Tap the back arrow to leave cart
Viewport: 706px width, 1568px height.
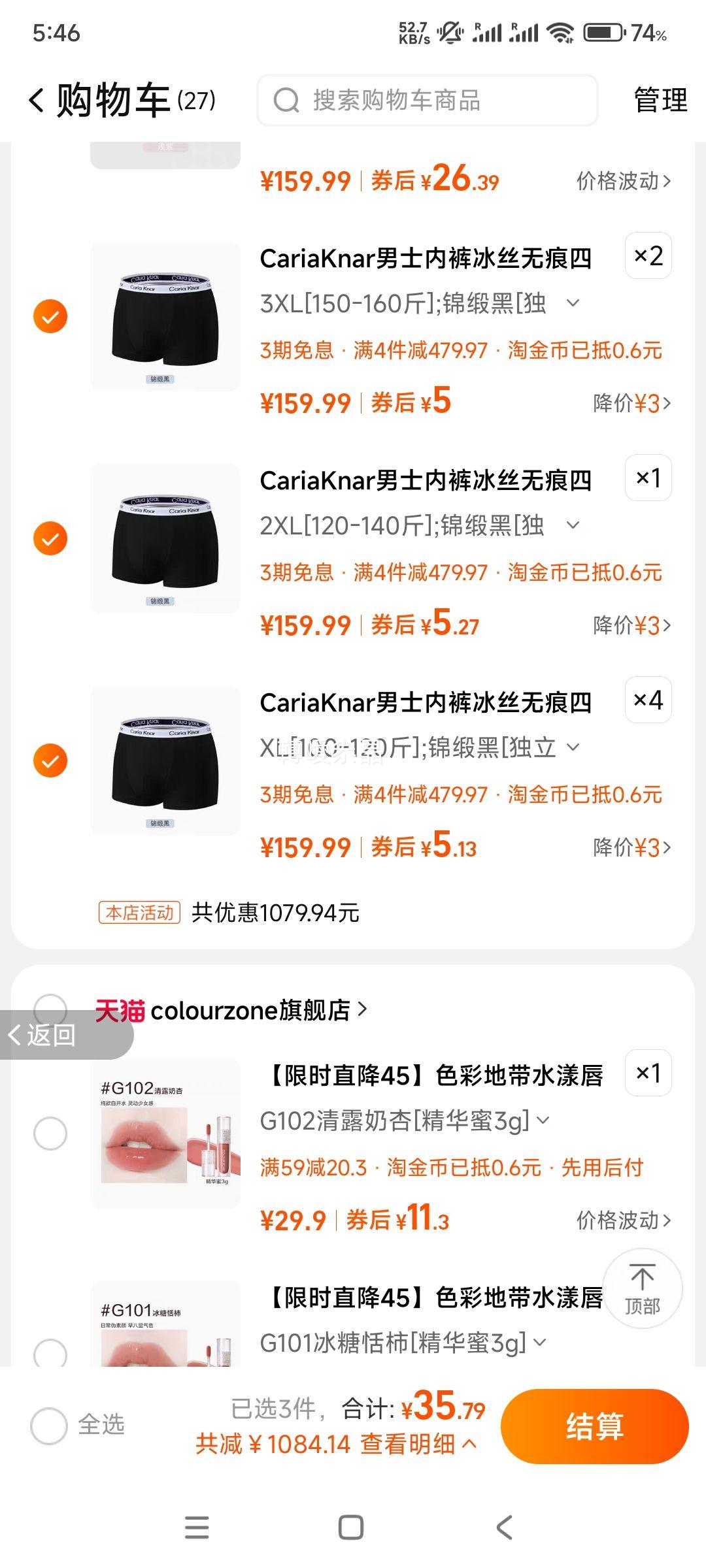(x=37, y=99)
